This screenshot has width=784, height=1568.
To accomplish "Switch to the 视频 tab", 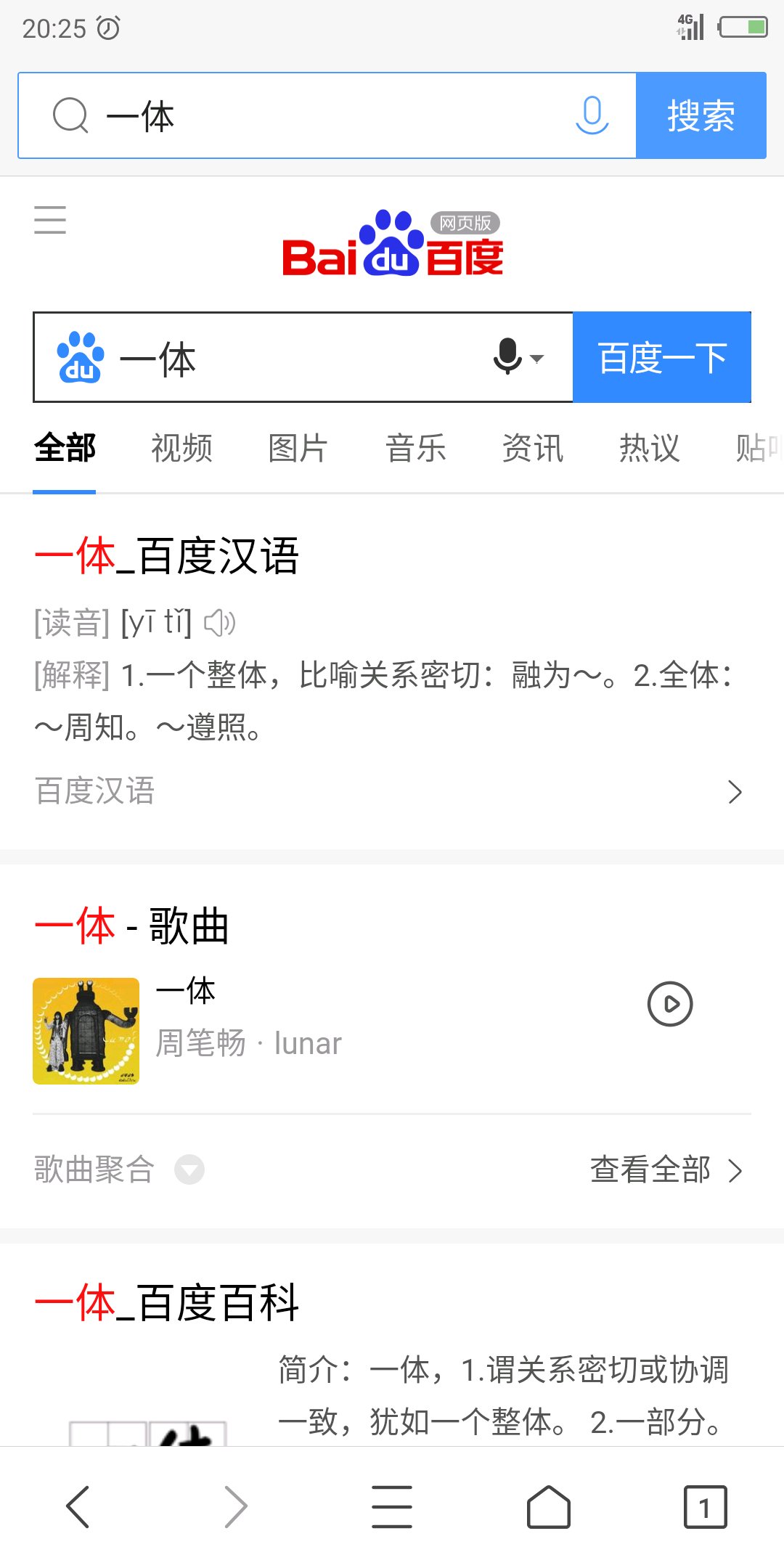I will pyautogui.click(x=181, y=448).
